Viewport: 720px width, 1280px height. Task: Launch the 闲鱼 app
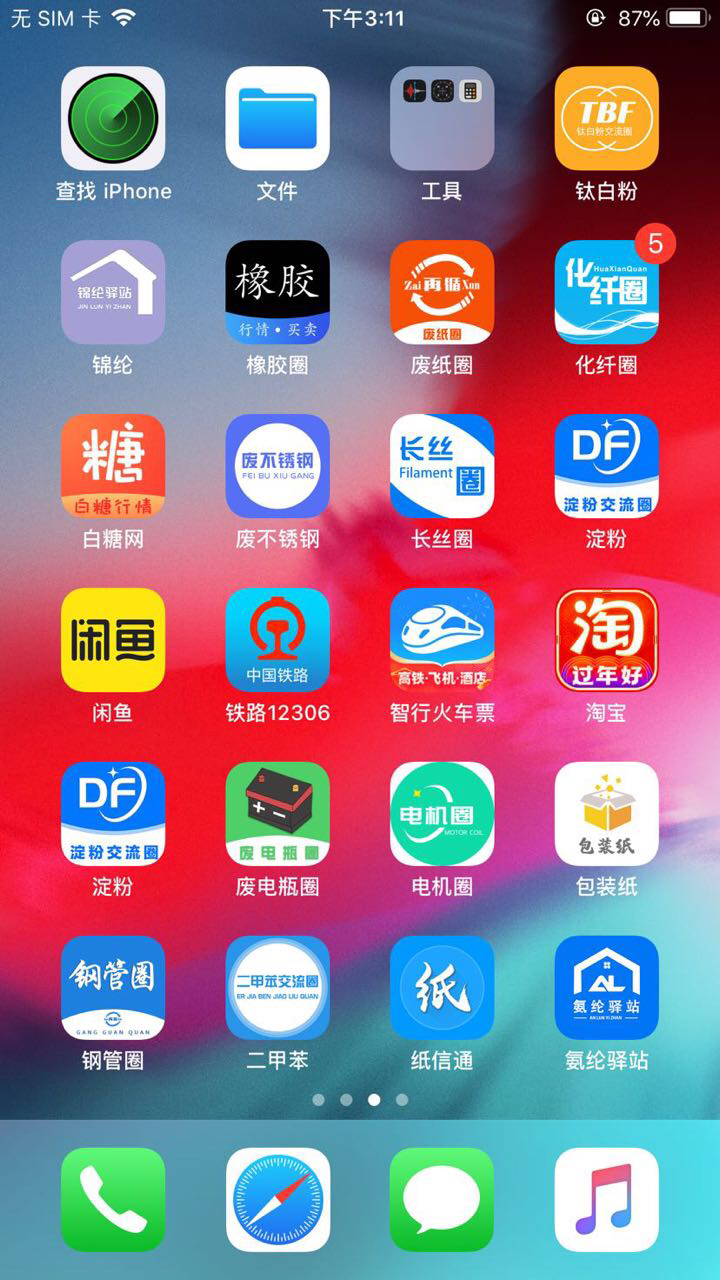tap(113, 640)
